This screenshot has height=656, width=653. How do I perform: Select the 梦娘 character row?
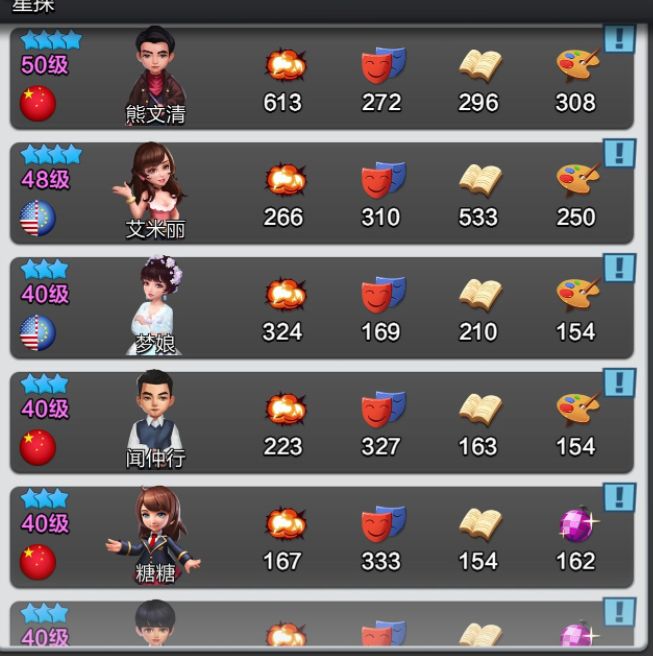(x=320, y=309)
